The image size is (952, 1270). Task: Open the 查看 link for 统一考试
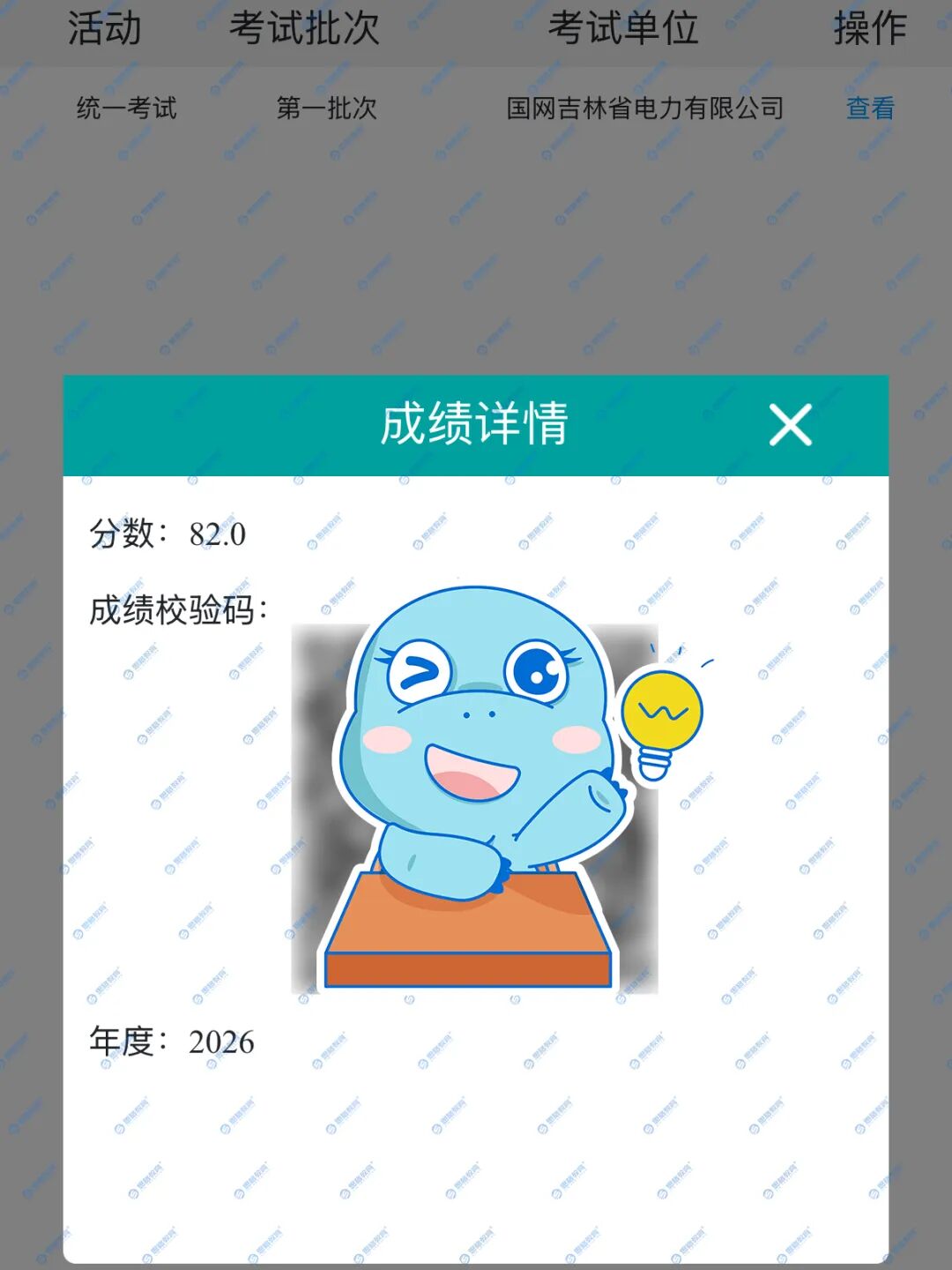click(x=870, y=108)
